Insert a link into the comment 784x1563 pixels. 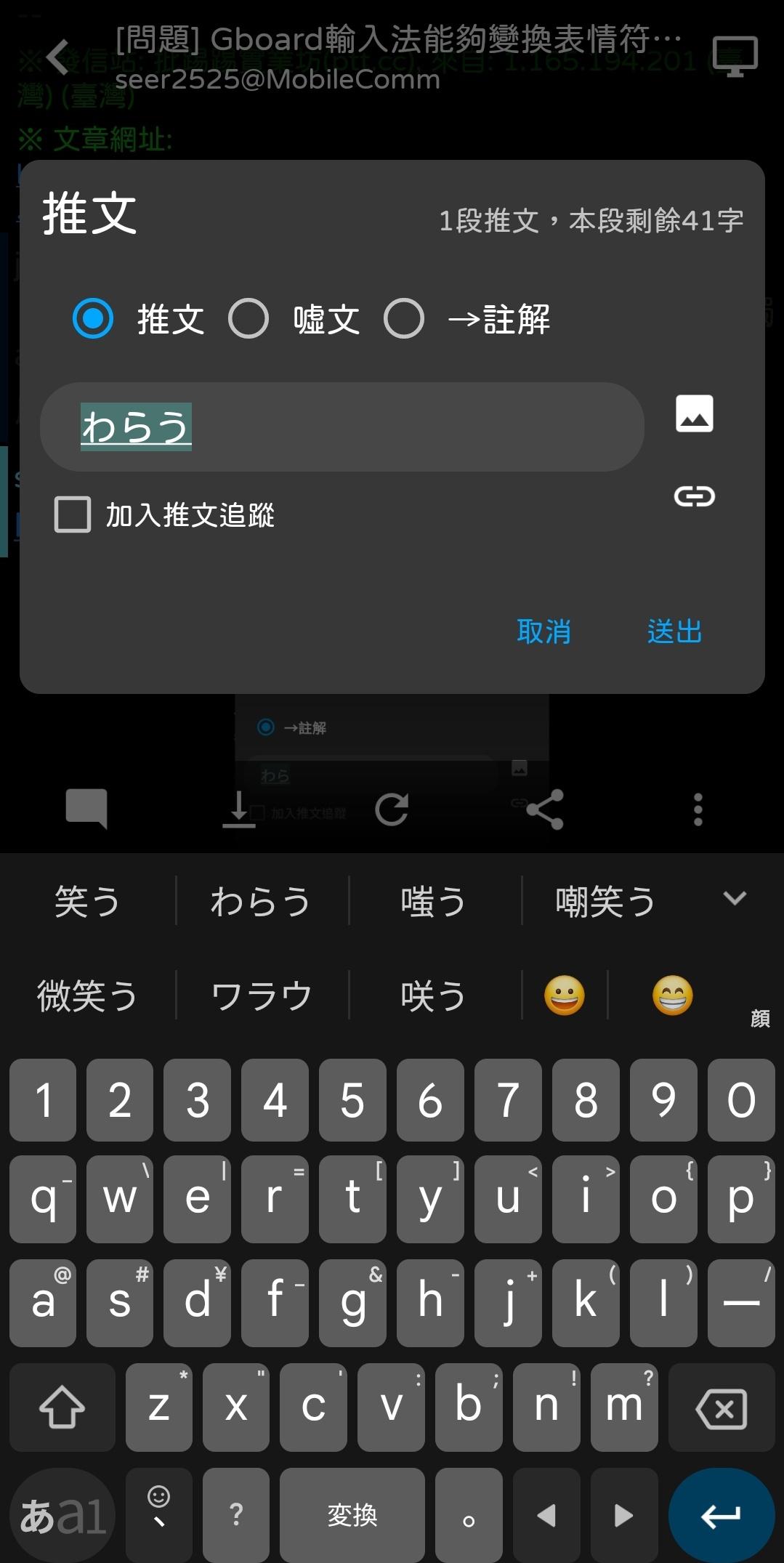pos(694,496)
